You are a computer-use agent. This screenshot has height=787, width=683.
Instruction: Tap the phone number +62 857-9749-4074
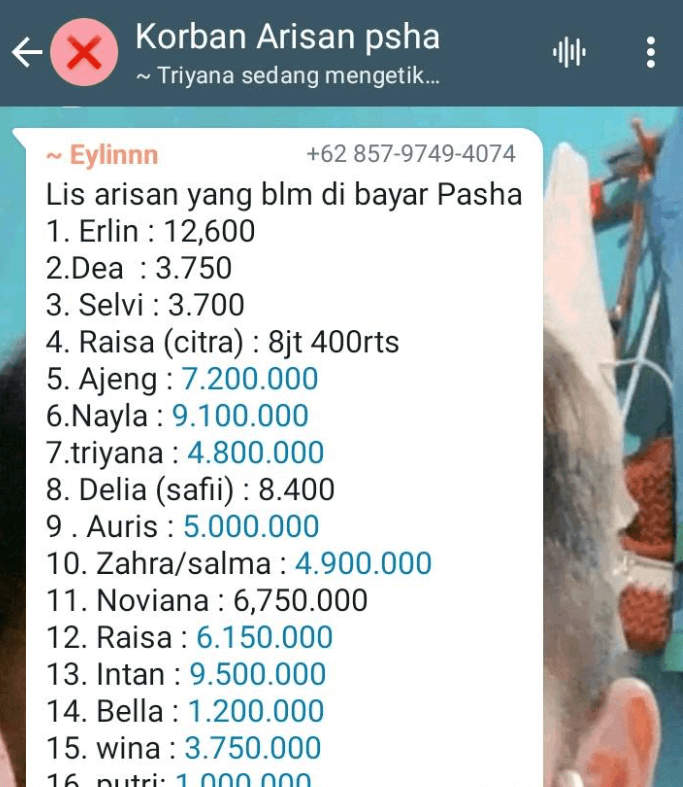pyautogui.click(x=411, y=154)
